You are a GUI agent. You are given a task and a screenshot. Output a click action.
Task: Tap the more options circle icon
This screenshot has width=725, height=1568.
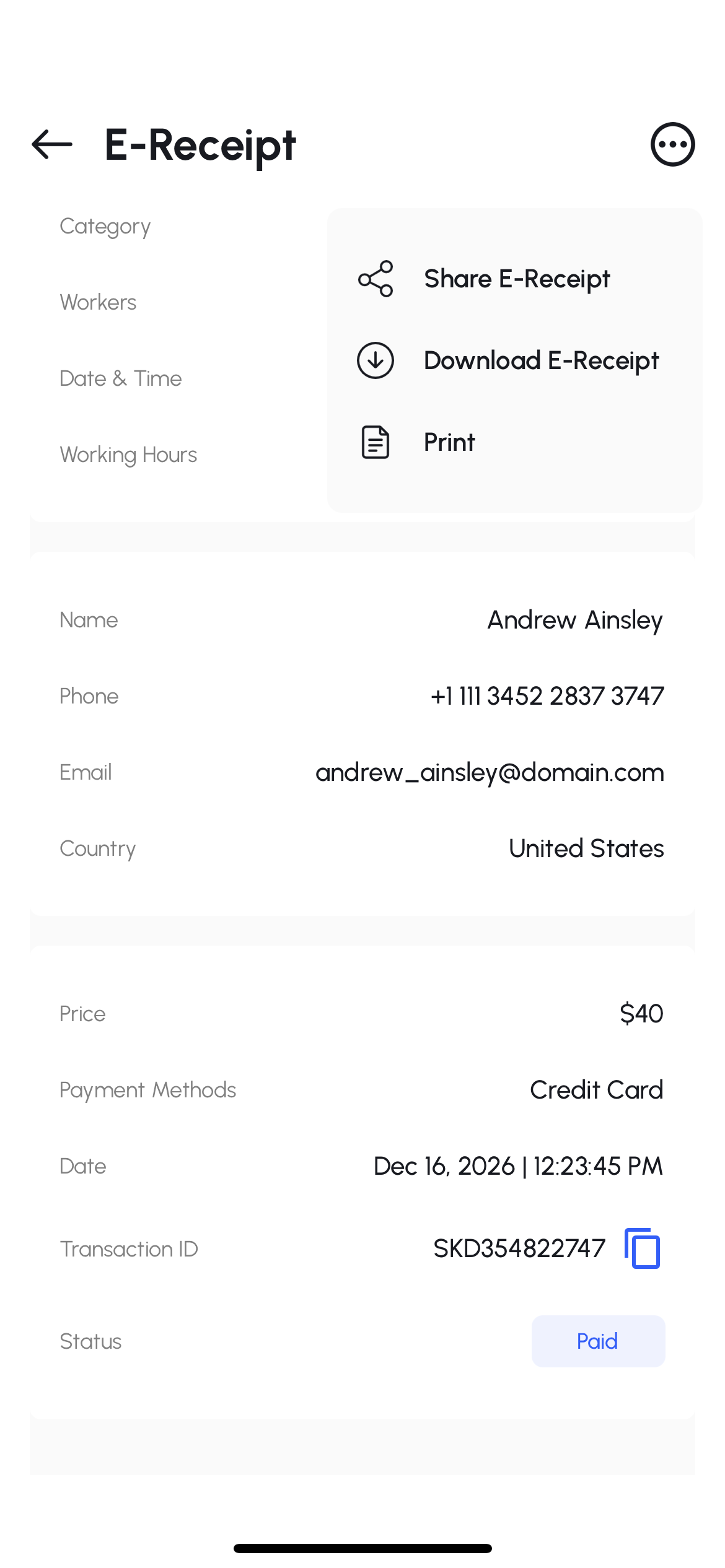click(672, 144)
